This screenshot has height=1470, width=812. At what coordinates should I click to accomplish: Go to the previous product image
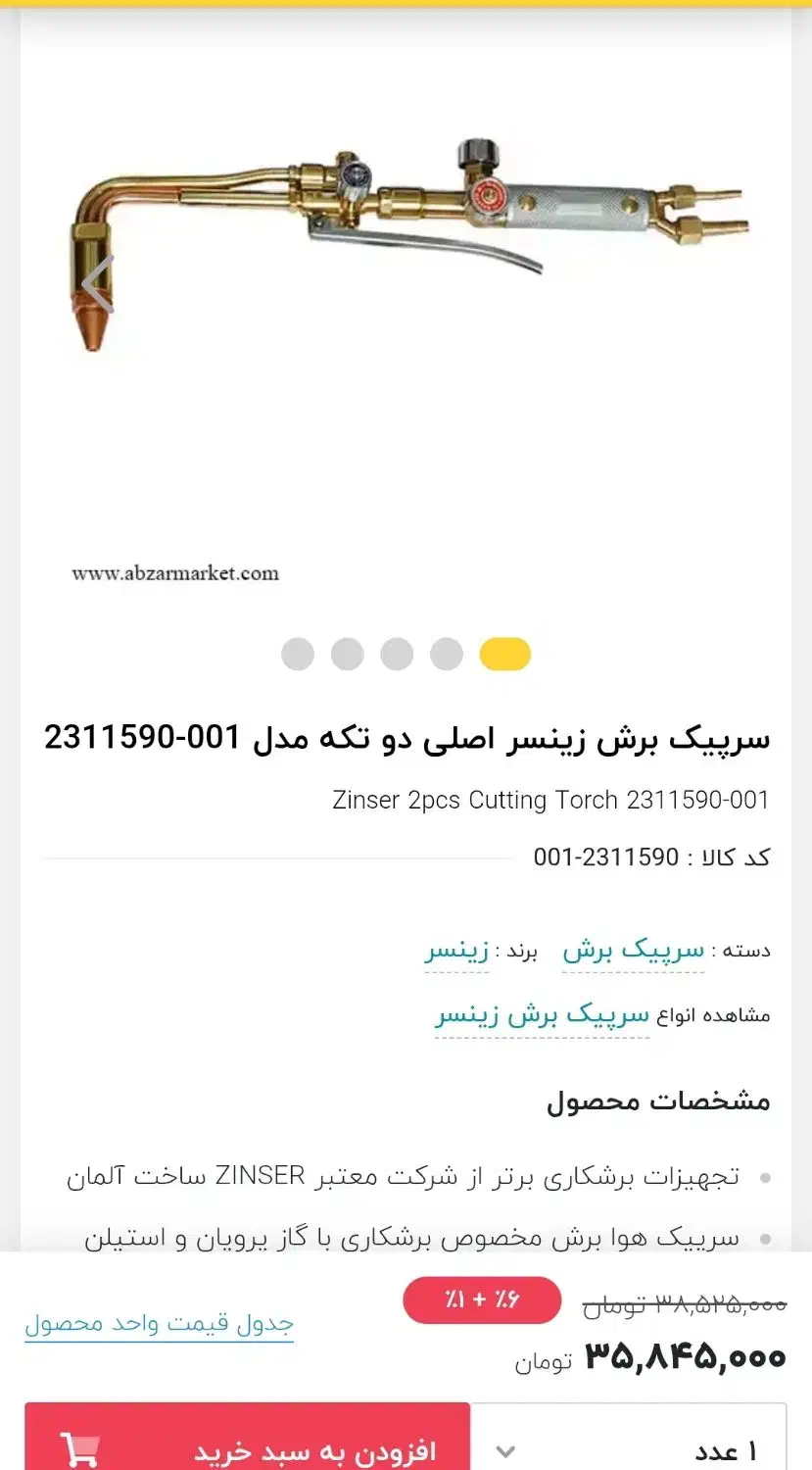(x=98, y=284)
